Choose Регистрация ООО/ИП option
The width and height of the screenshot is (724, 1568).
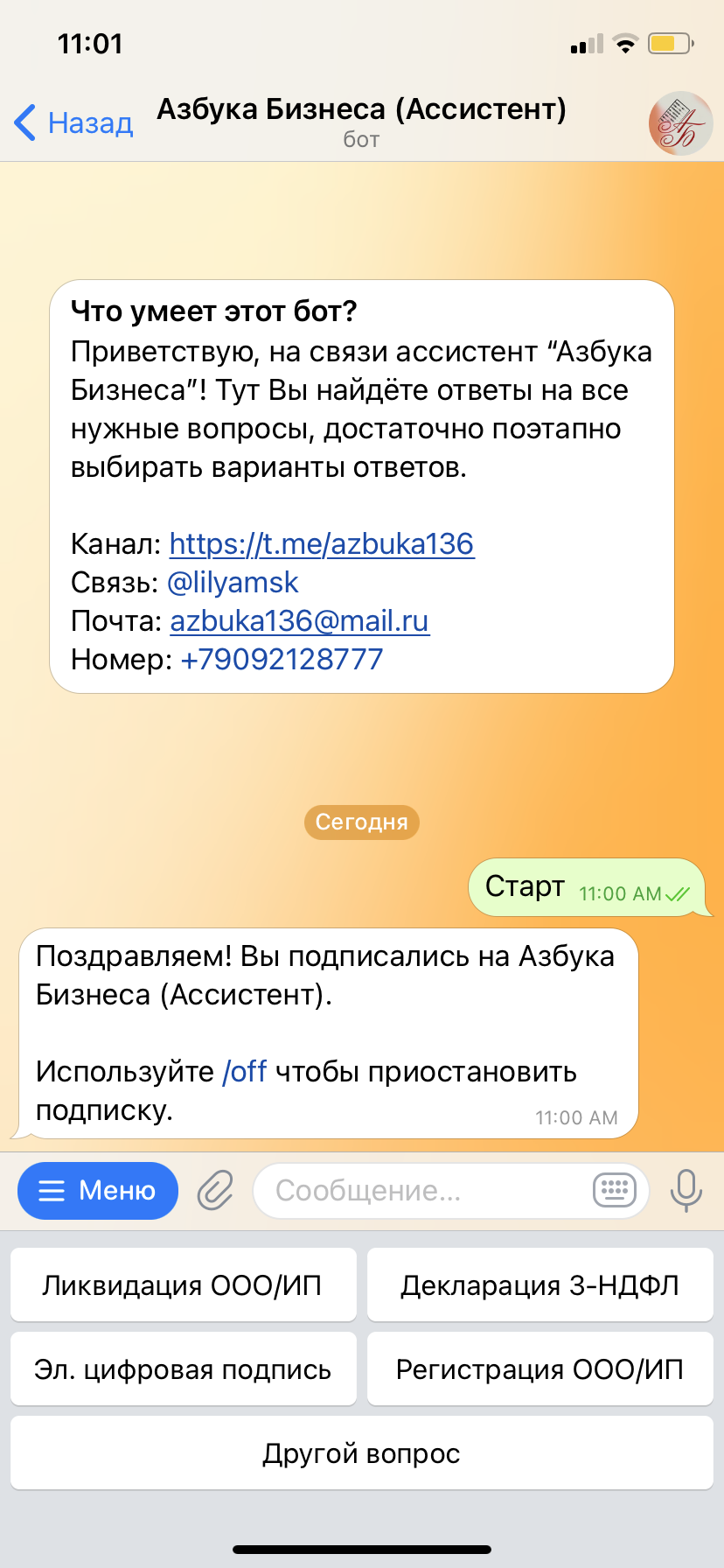(540, 1369)
